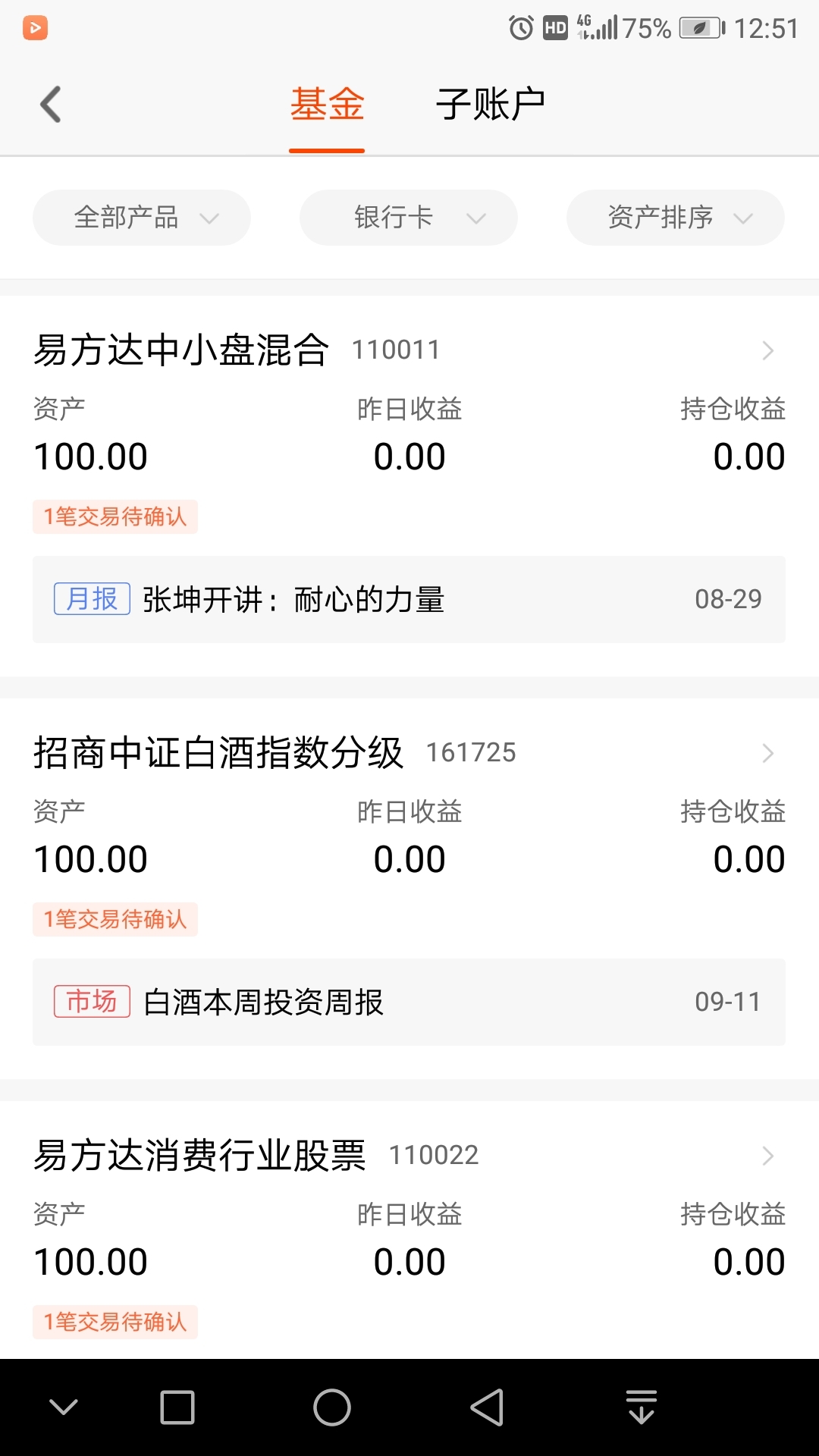Expand the 全部产品 filter dropdown
The image size is (819, 1456).
point(142,218)
